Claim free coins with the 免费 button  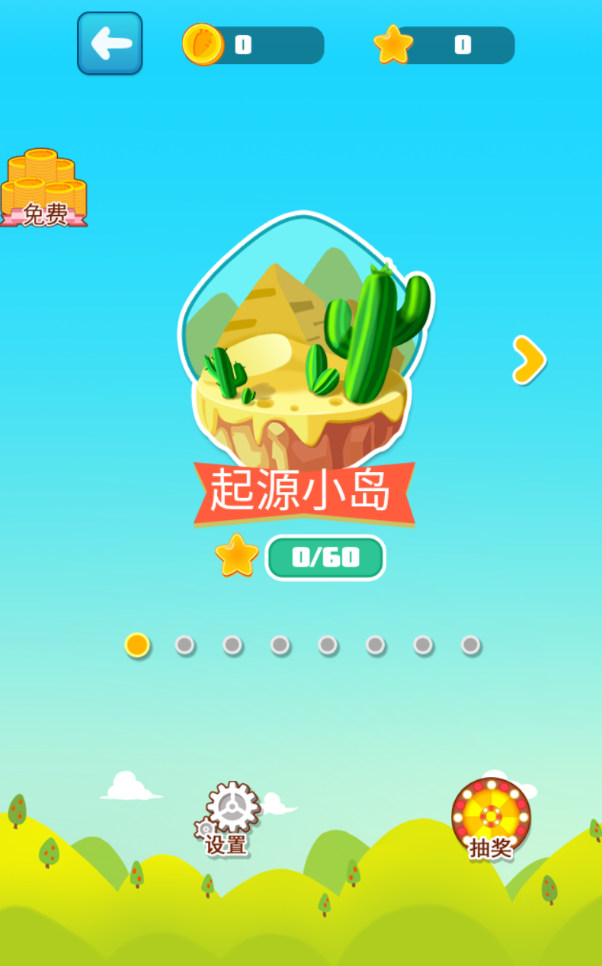pos(44,189)
